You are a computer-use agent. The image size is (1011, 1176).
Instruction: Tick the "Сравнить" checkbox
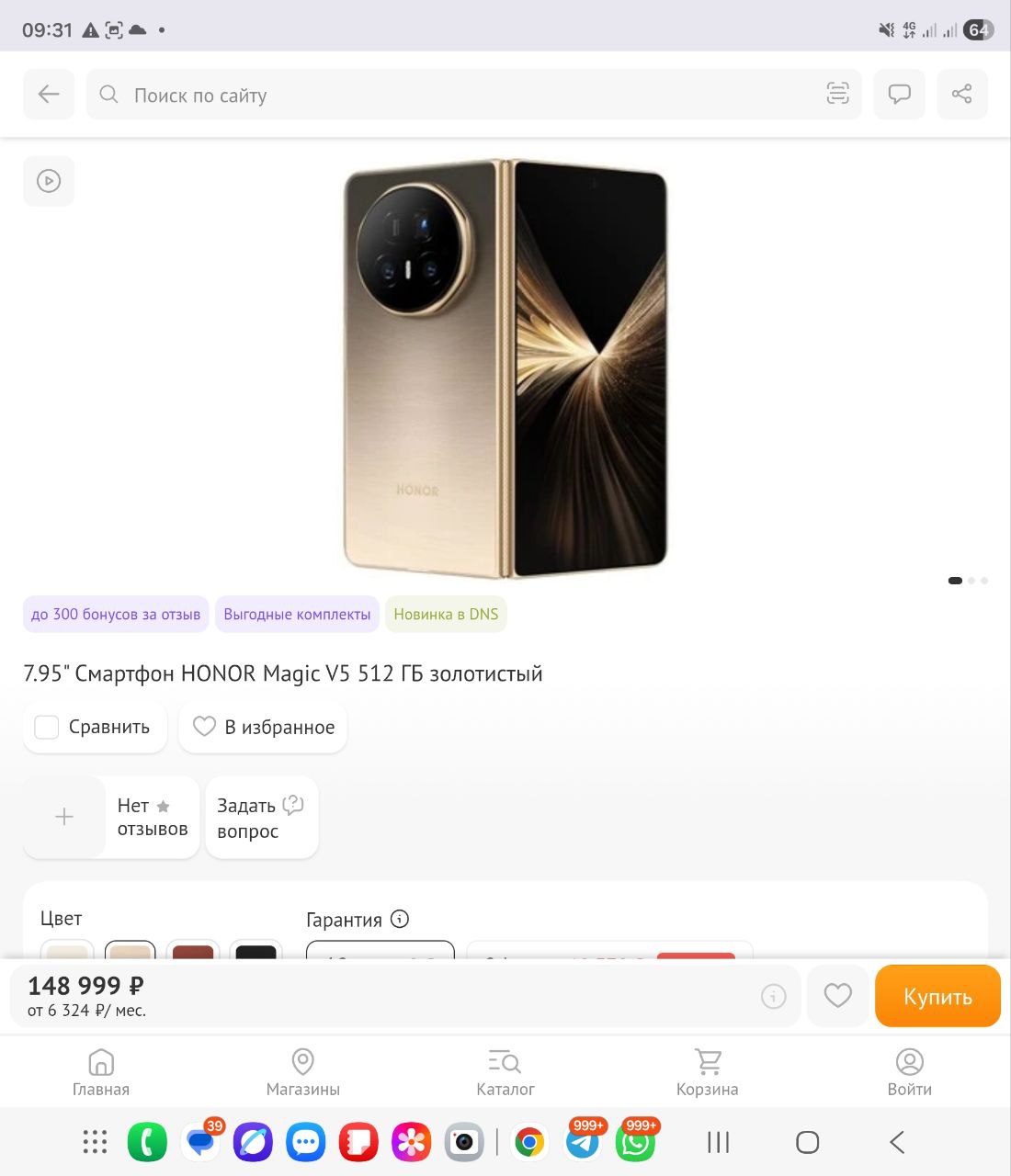click(47, 728)
